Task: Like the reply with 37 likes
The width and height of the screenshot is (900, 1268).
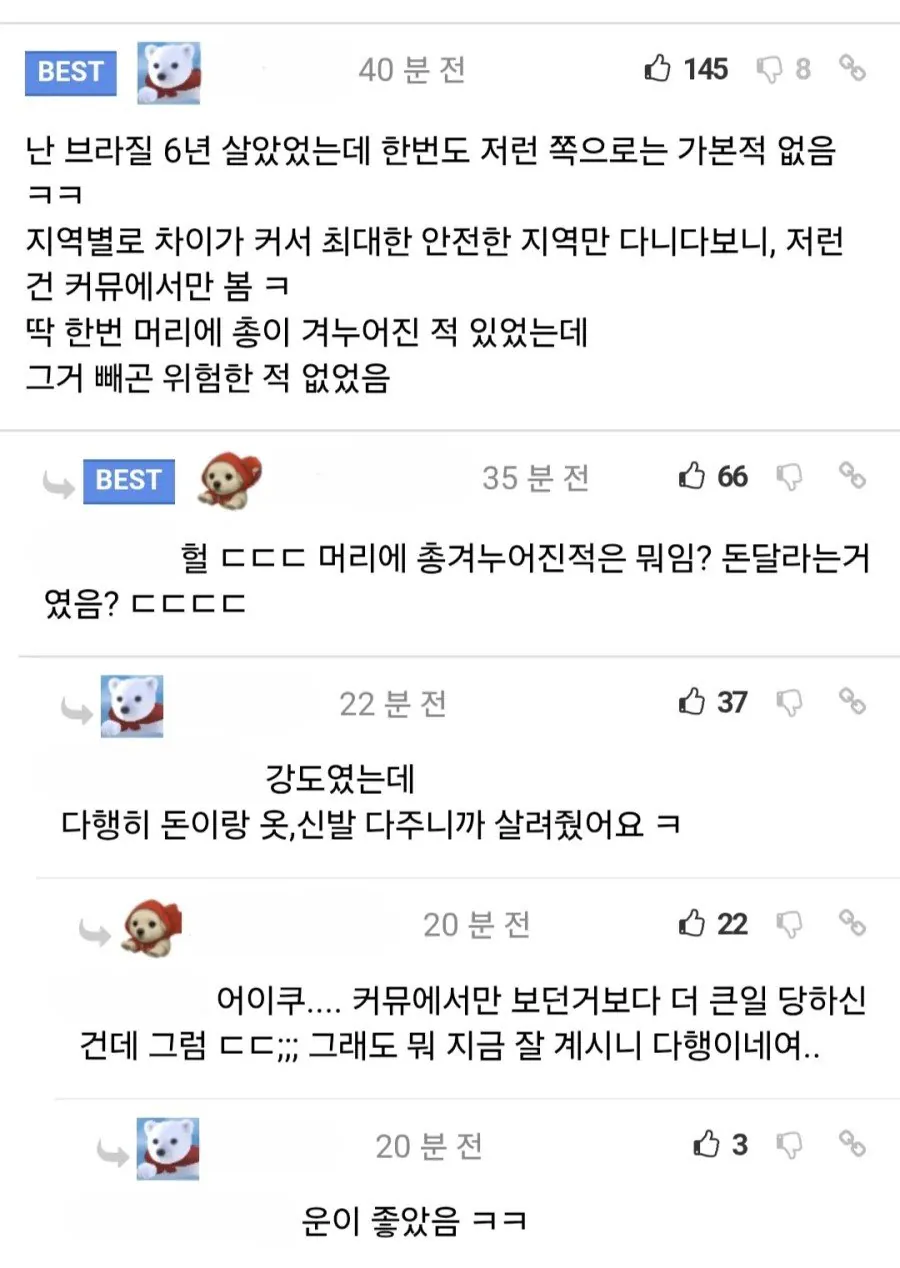Action: point(692,703)
